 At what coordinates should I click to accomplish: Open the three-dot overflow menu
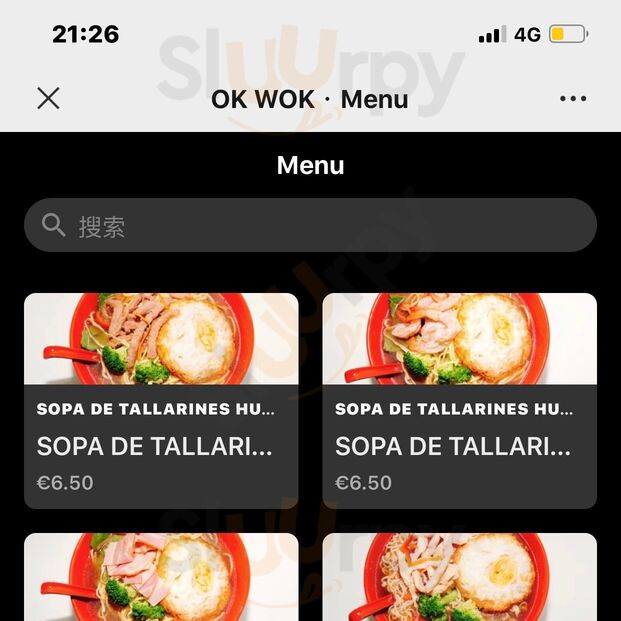pos(573,98)
